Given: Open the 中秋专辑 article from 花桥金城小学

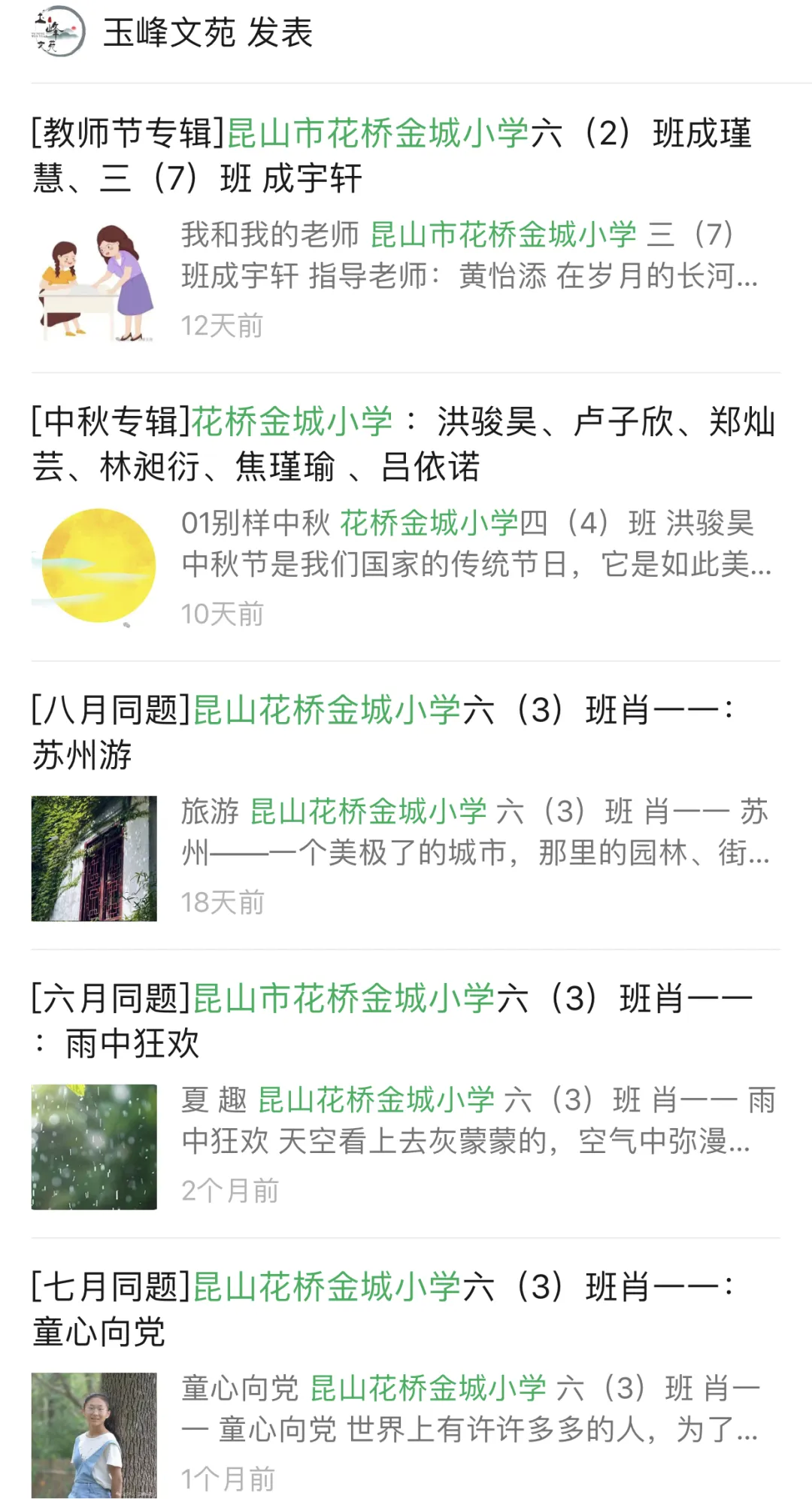Looking at the screenshot, I should (x=403, y=444).
